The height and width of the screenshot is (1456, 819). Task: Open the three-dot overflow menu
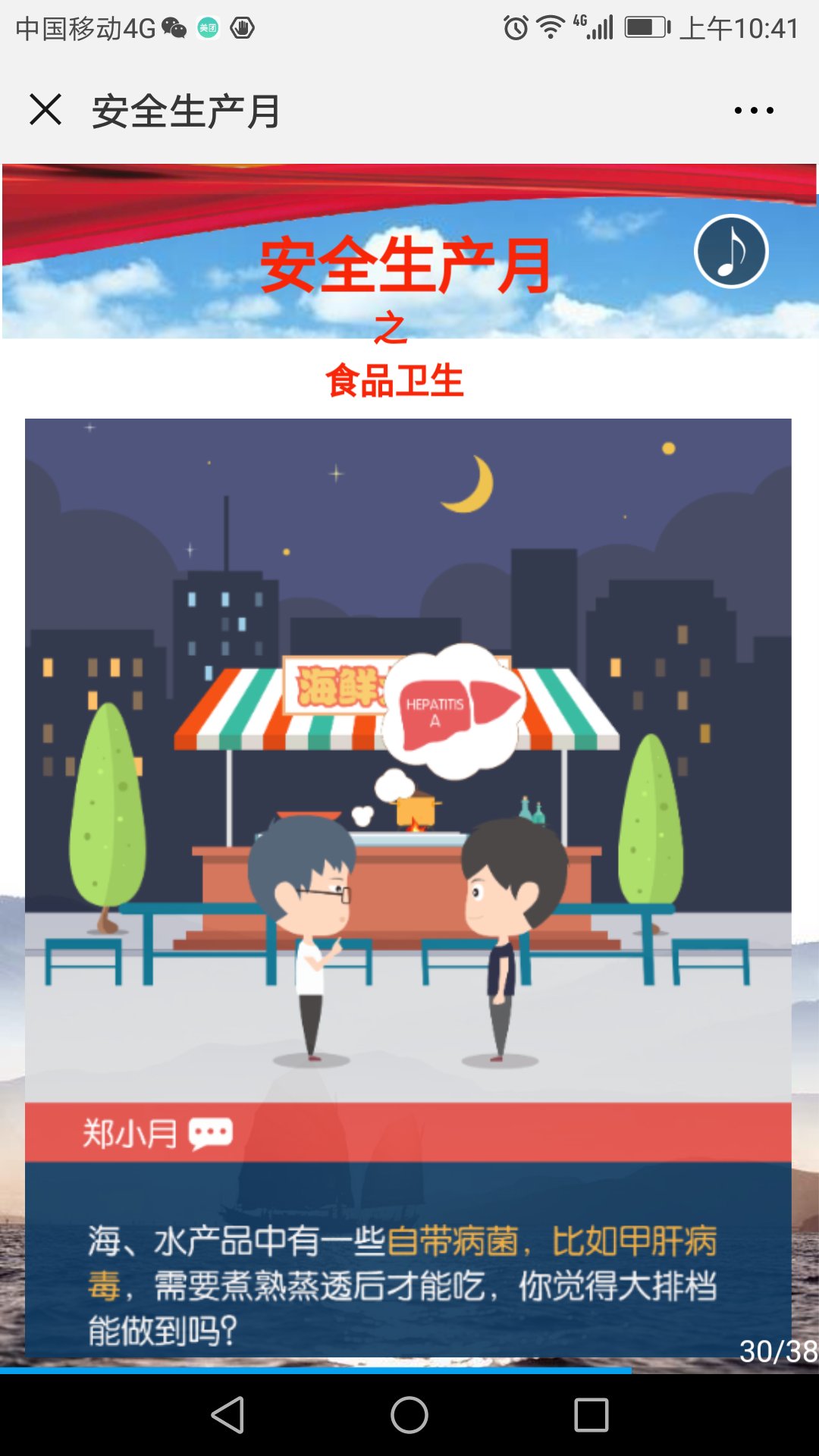tap(754, 111)
